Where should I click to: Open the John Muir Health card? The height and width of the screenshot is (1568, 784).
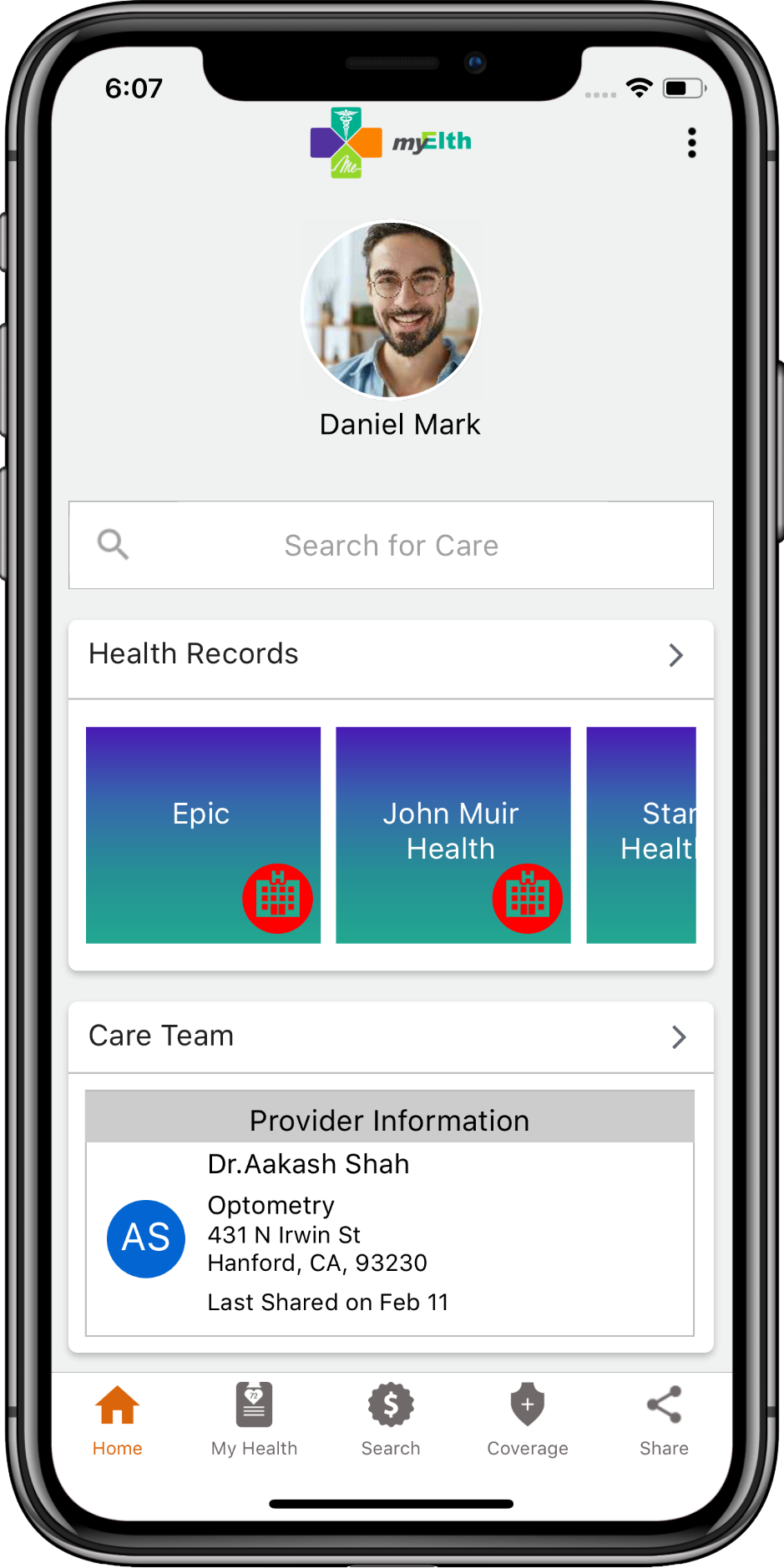click(x=453, y=834)
